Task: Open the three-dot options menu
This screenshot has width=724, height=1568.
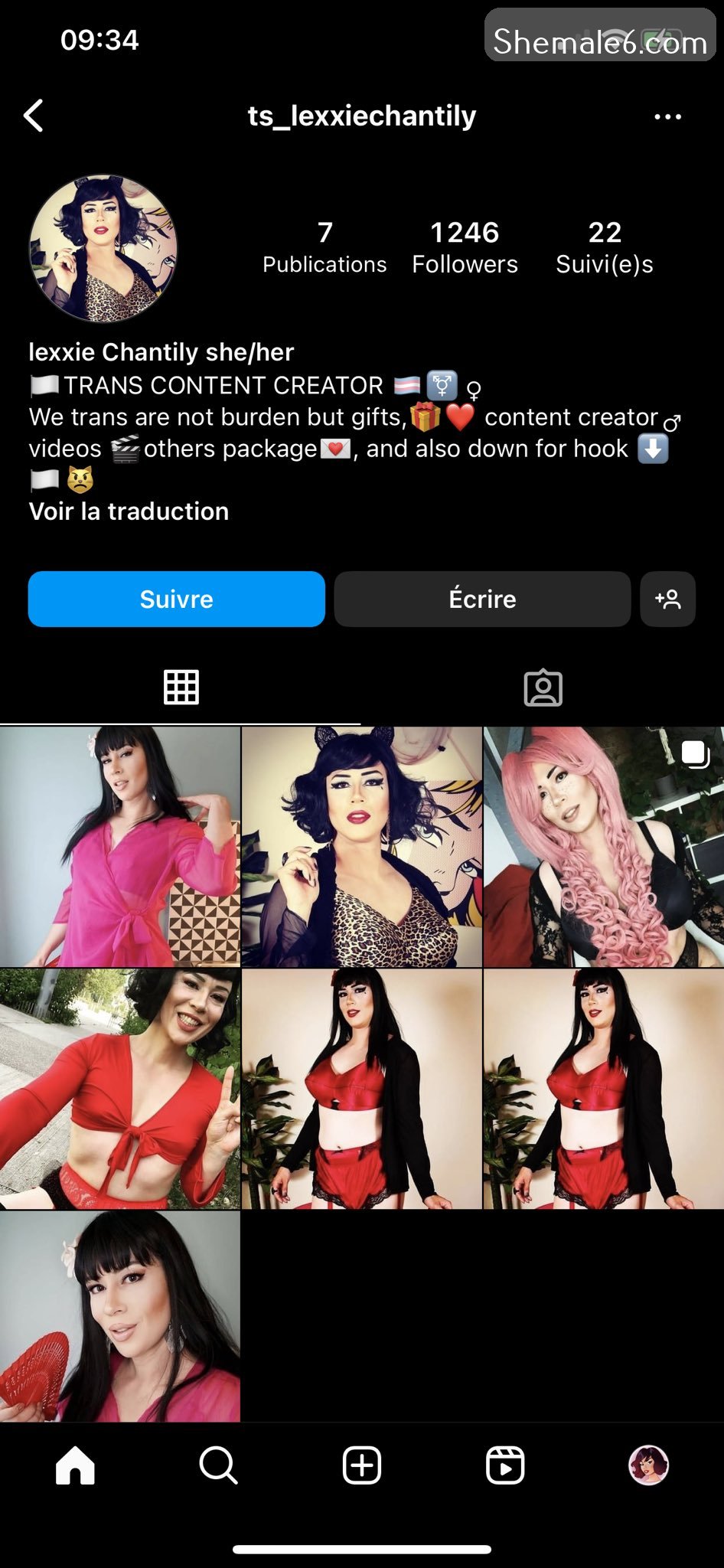Action: click(667, 117)
